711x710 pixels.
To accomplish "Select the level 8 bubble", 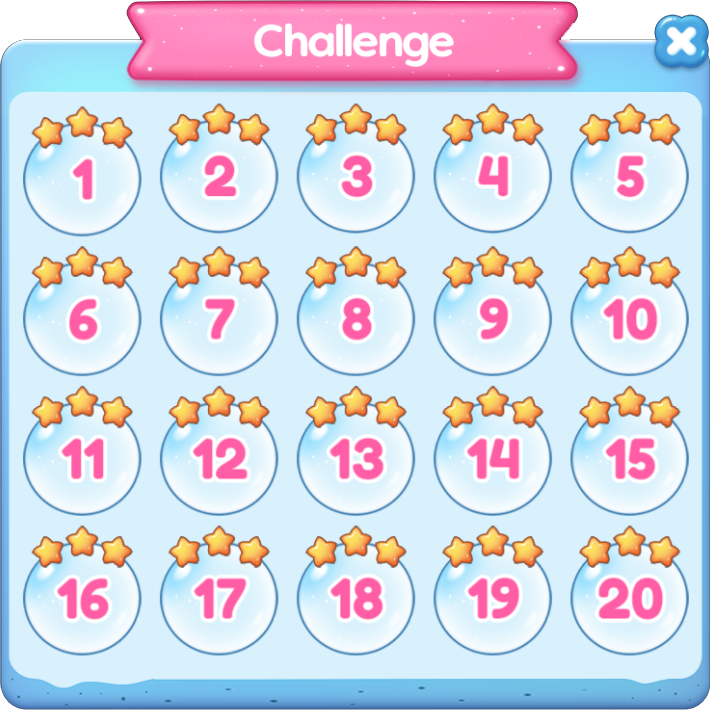I will pyautogui.click(x=356, y=318).
